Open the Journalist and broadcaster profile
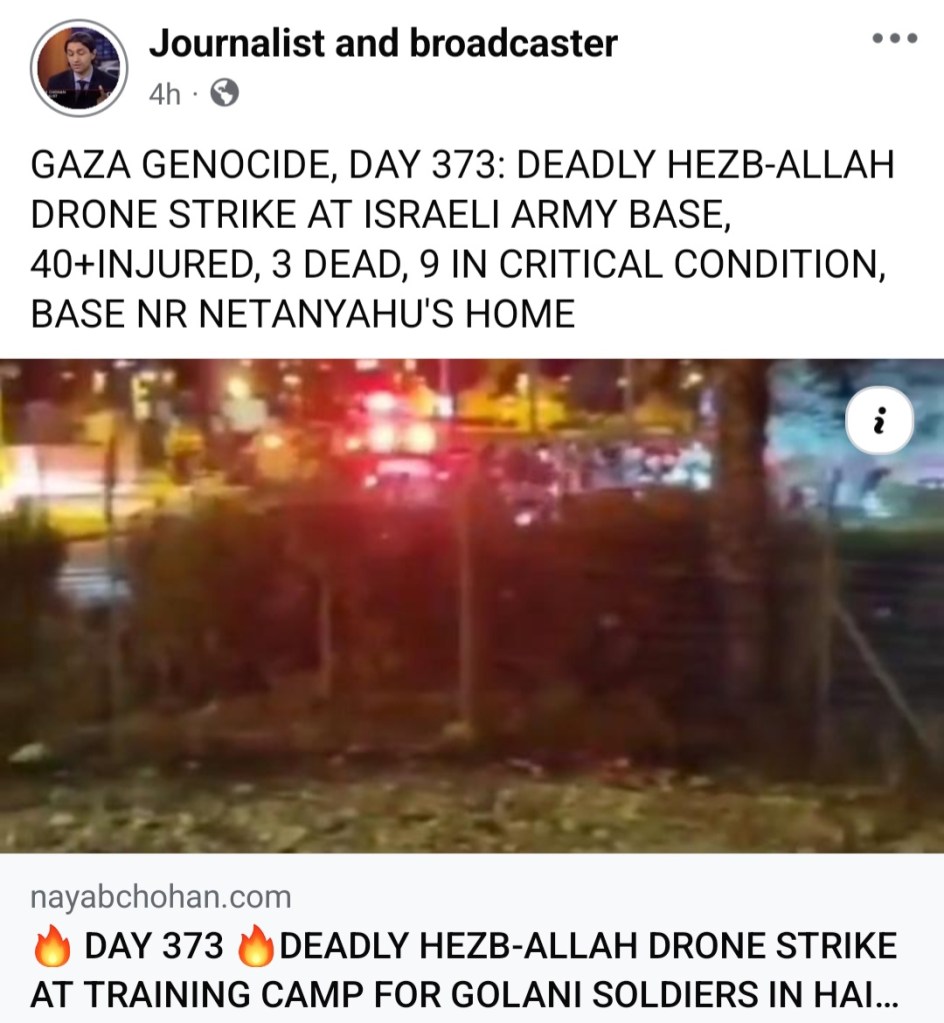This screenshot has width=944, height=1023. [x=383, y=43]
